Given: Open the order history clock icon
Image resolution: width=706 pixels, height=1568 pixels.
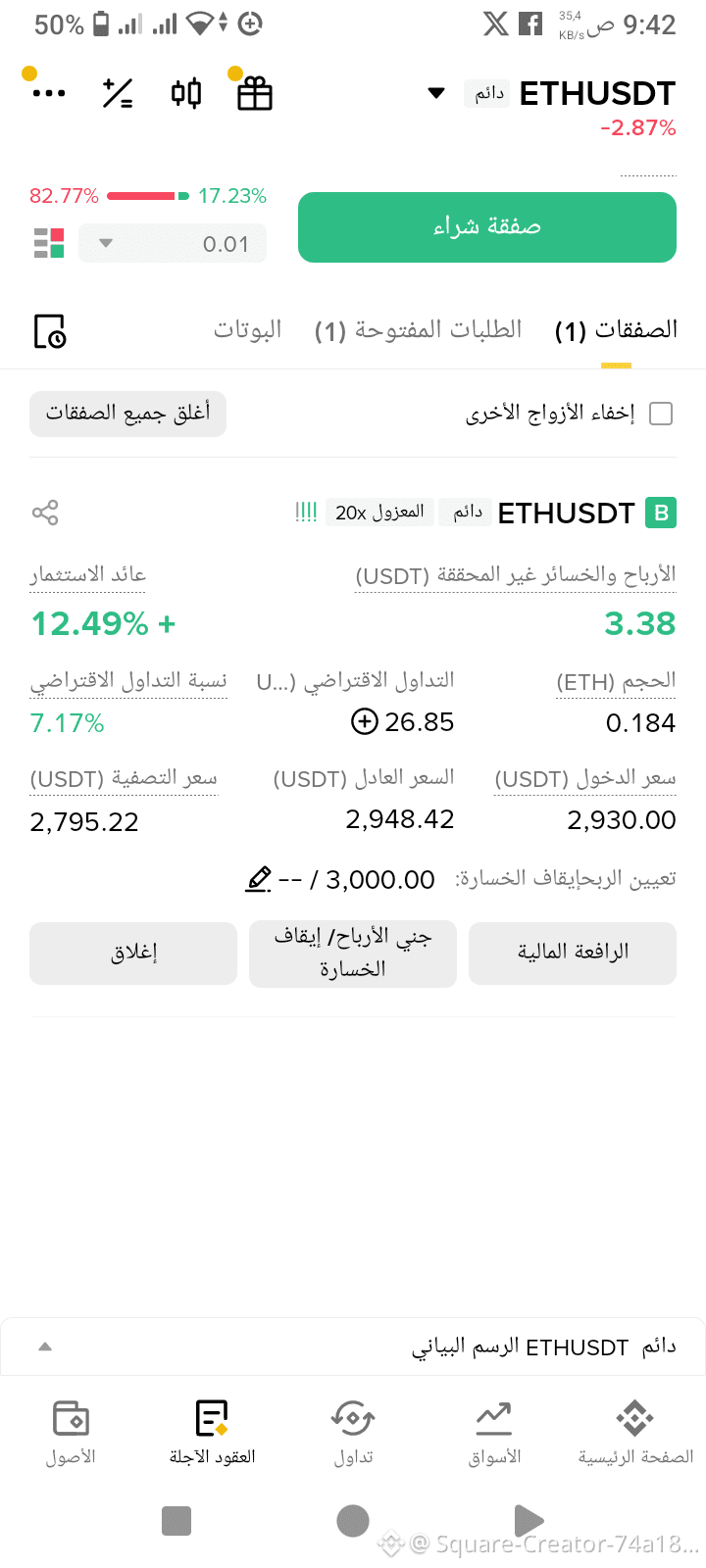Looking at the screenshot, I should (50, 331).
